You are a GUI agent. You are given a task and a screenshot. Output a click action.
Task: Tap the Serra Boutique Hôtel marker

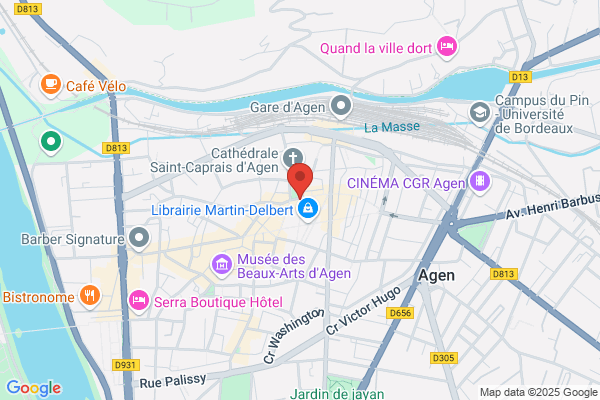click(x=139, y=301)
